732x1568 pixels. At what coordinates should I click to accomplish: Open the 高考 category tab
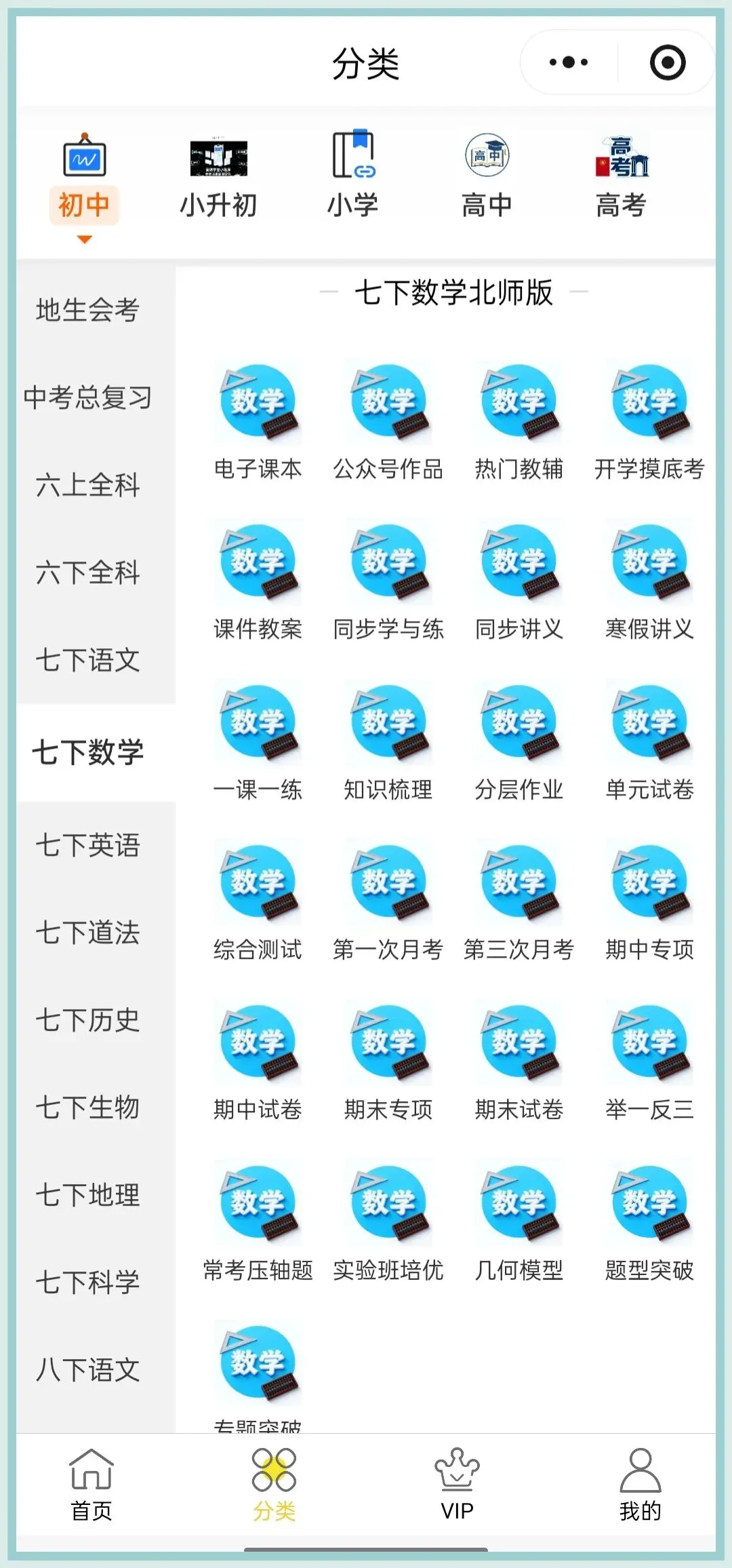click(621, 176)
